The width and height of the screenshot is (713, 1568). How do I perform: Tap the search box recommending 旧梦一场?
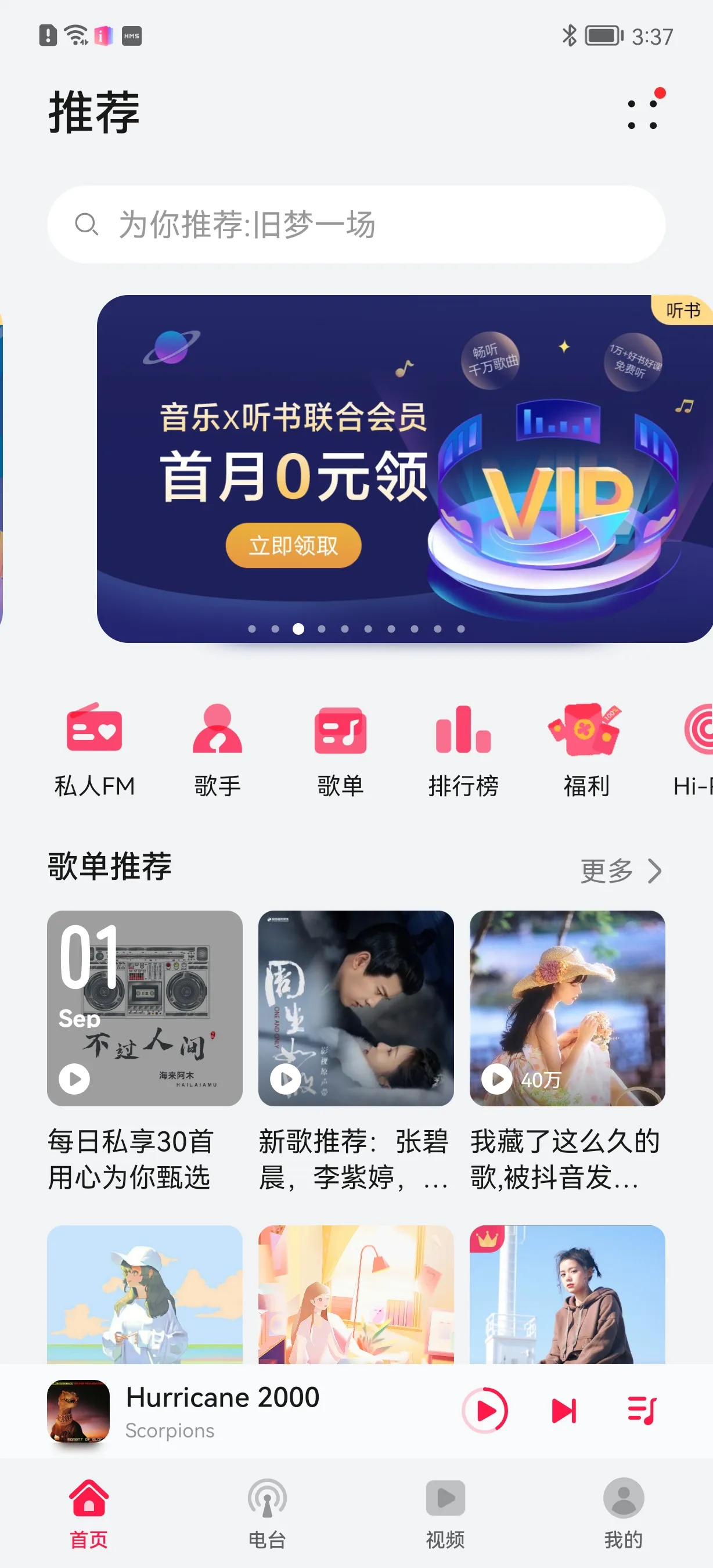[356, 224]
